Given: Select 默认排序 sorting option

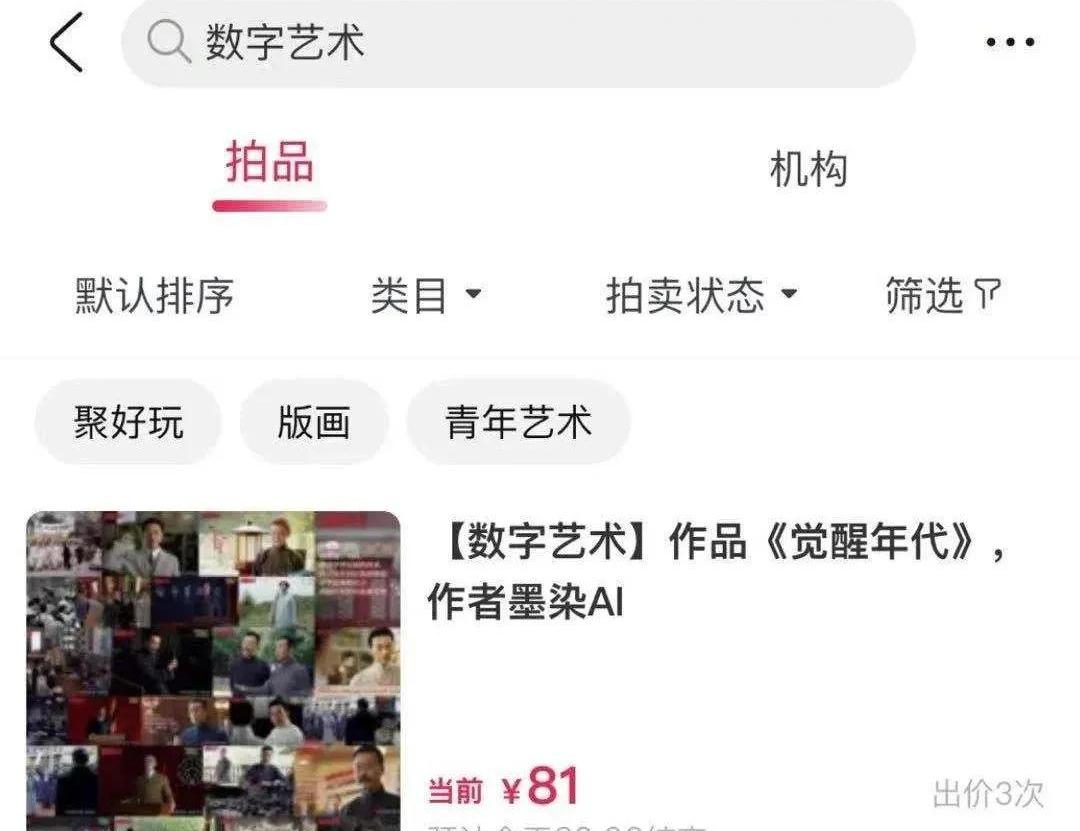Looking at the screenshot, I should tap(154, 296).
